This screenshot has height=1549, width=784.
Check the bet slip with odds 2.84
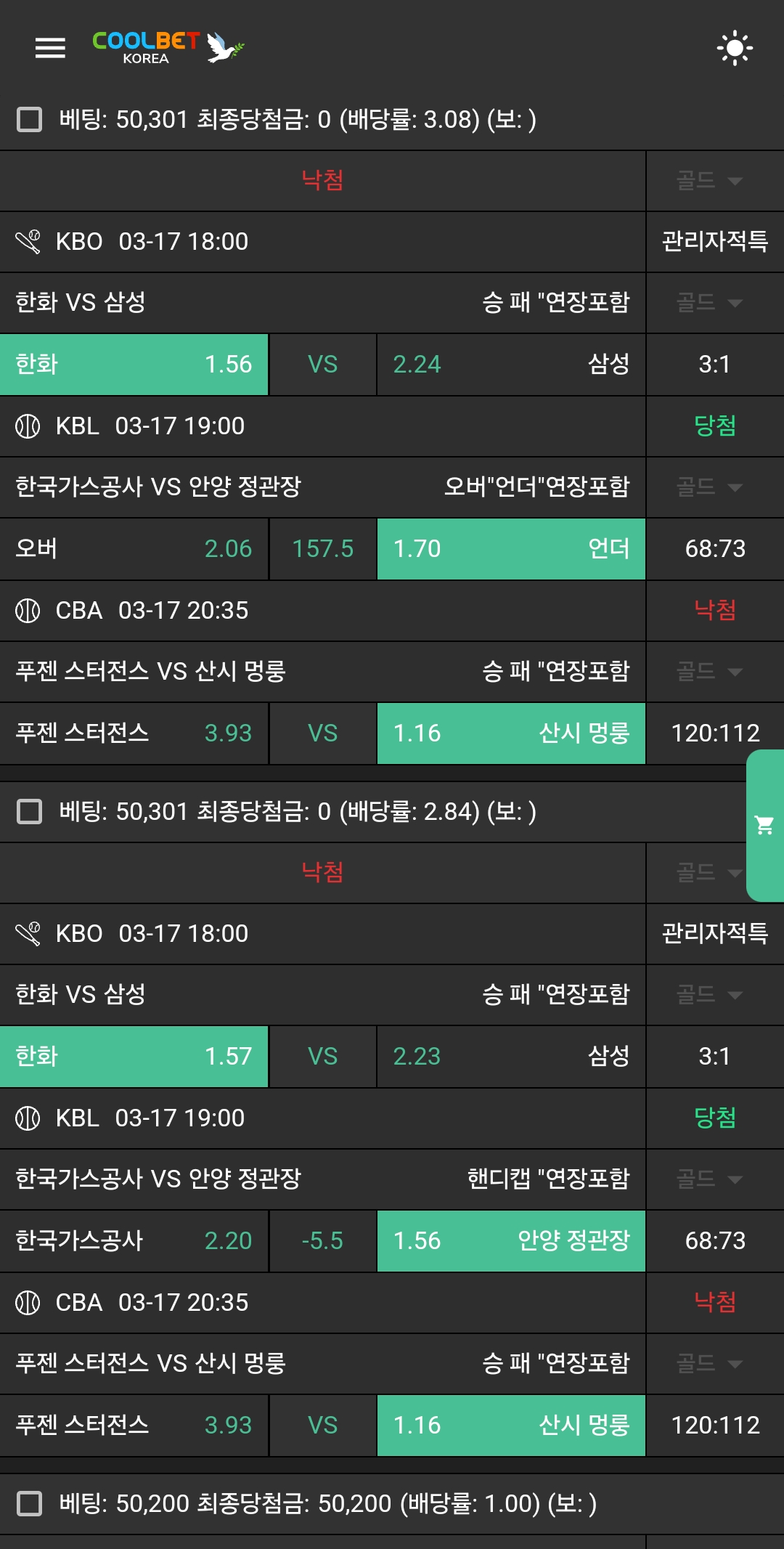pyautogui.click(x=30, y=811)
